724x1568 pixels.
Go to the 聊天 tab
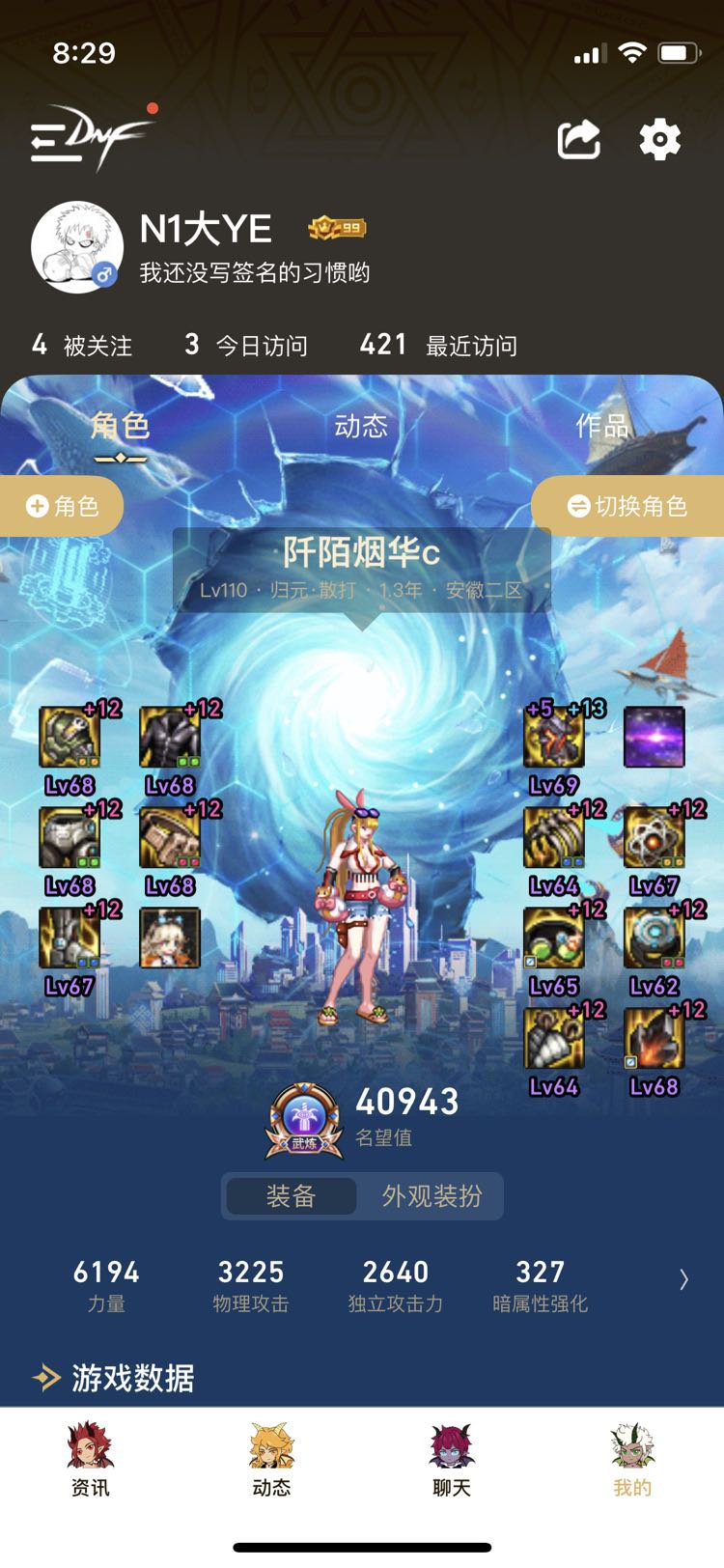pyautogui.click(x=452, y=1459)
